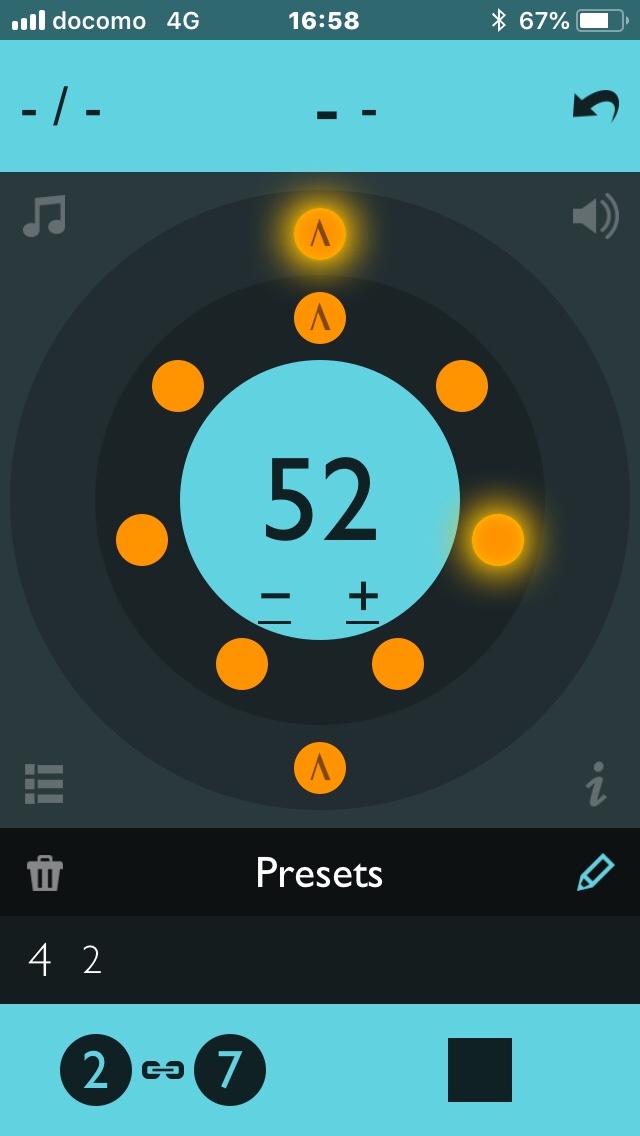Tap the beat count 7 circle
The image size is (640, 1136).
point(230,1070)
